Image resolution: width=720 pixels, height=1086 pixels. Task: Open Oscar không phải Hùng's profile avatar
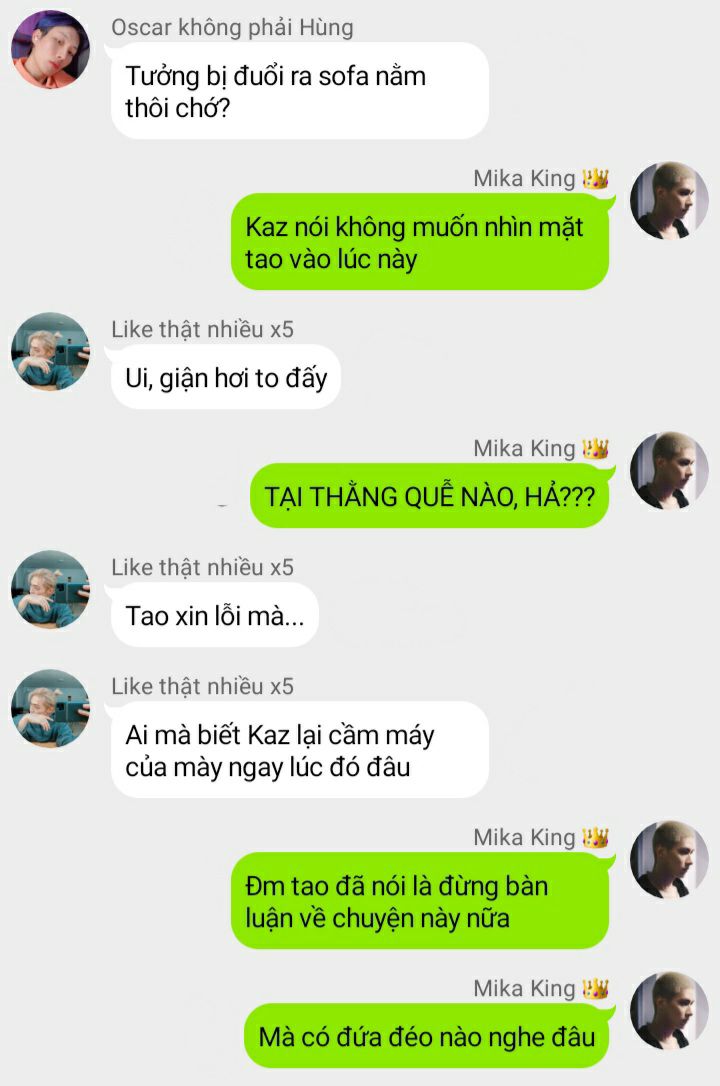pos(50,49)
